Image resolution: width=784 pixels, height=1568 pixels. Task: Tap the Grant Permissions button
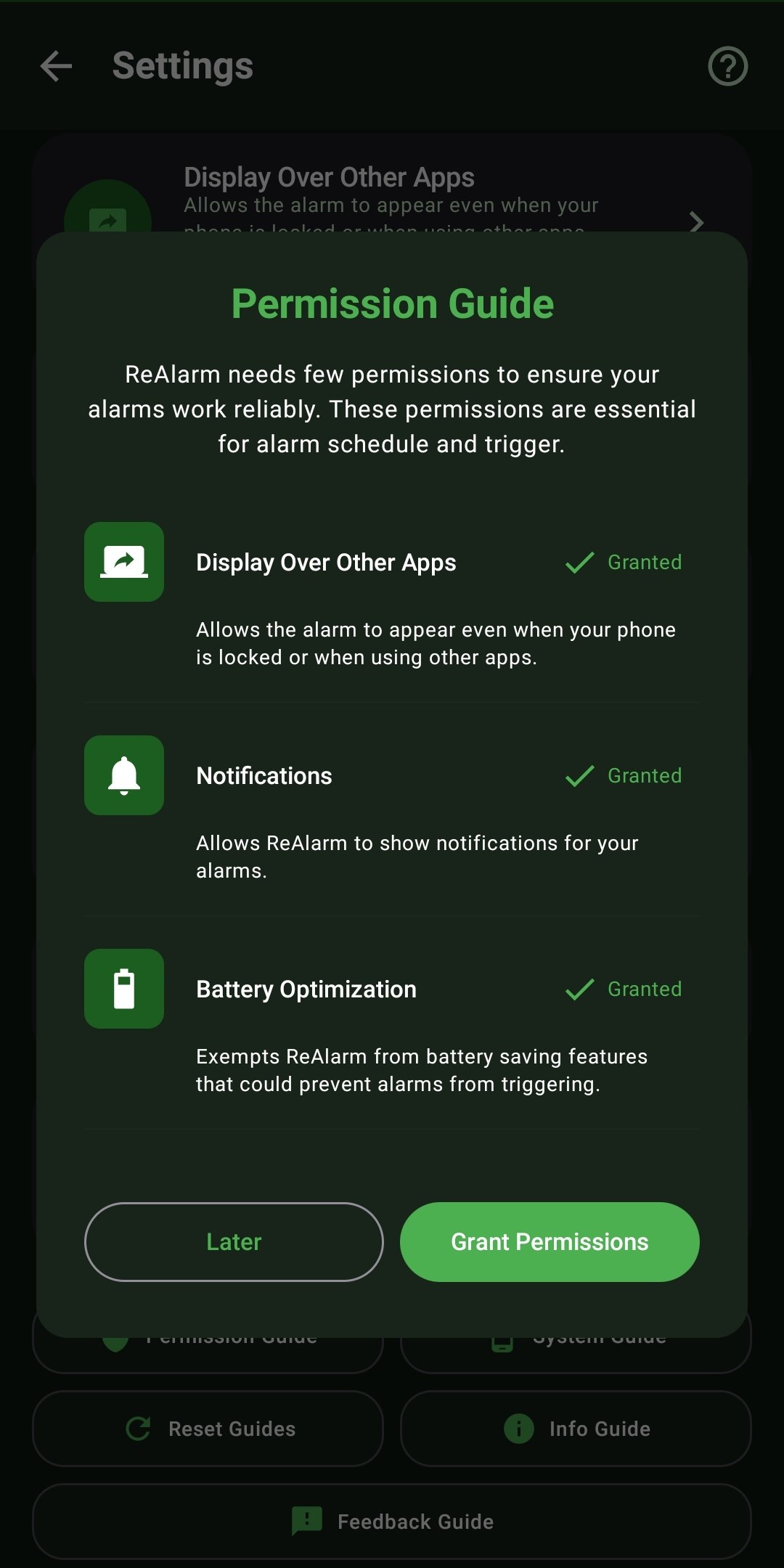coord(550,1242)
